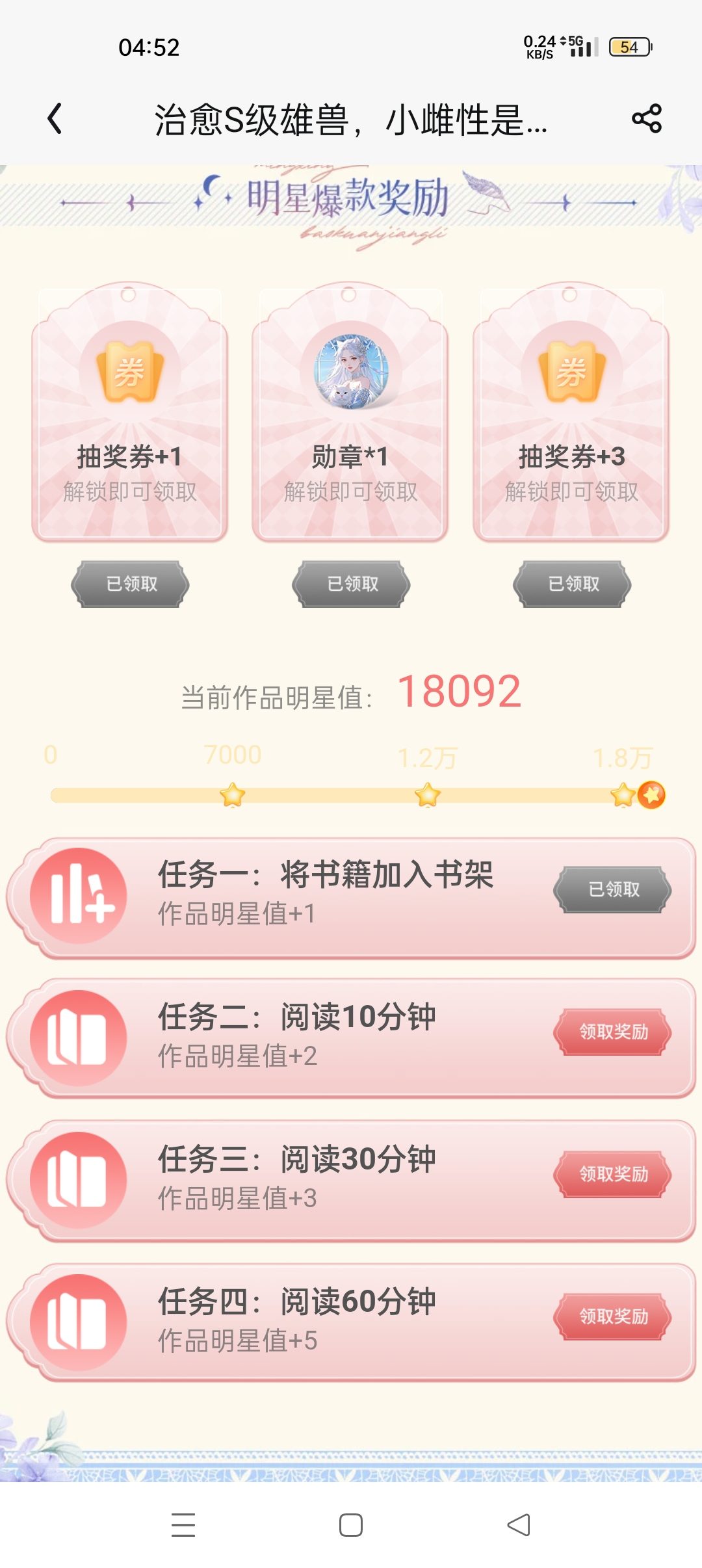Go back using the header arrow
Viewport: 702px width, 1568px height.
[x=55, y=119]
